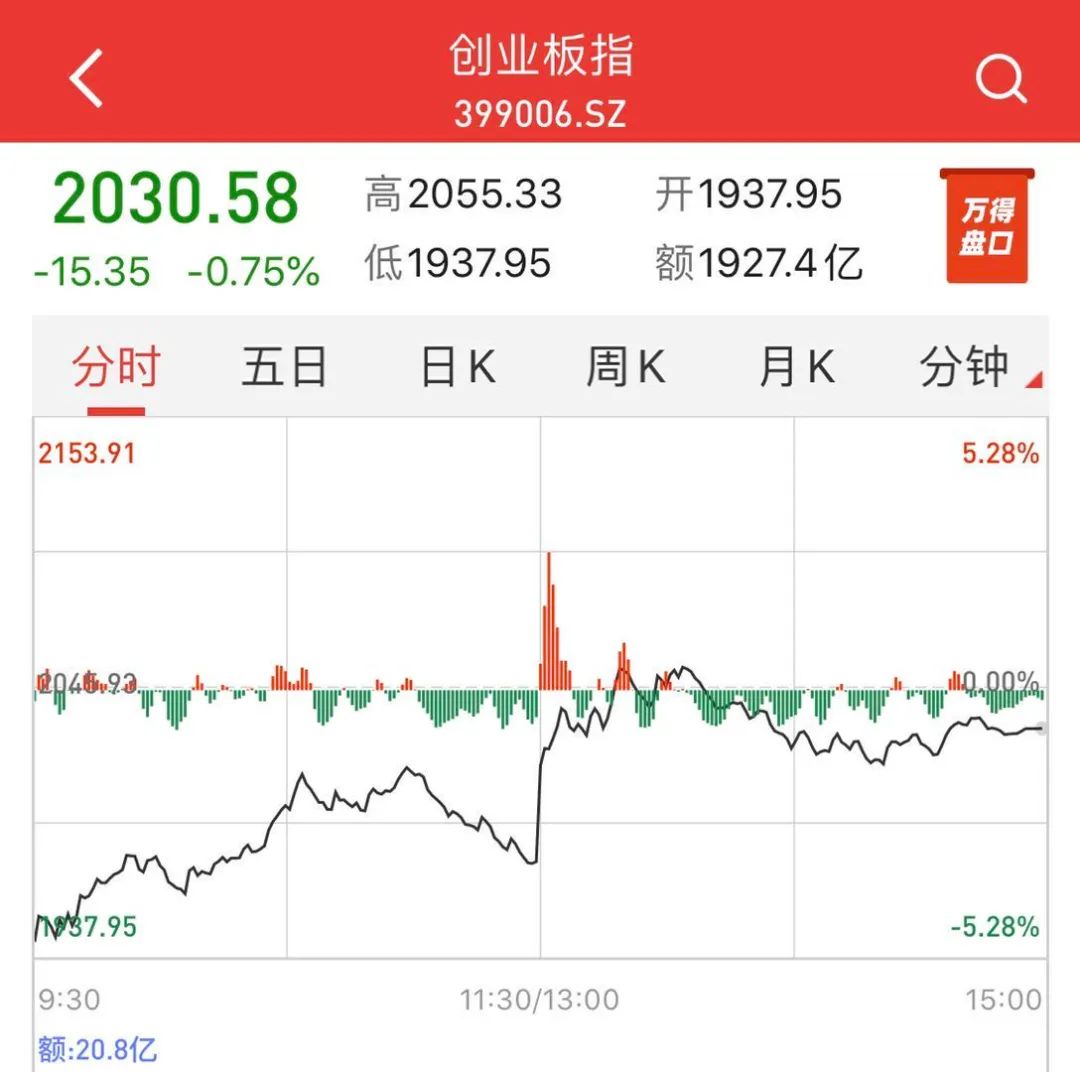Show the 日K chart
Viewport: 1080px width, 1072px height.
tap(458, 368)
